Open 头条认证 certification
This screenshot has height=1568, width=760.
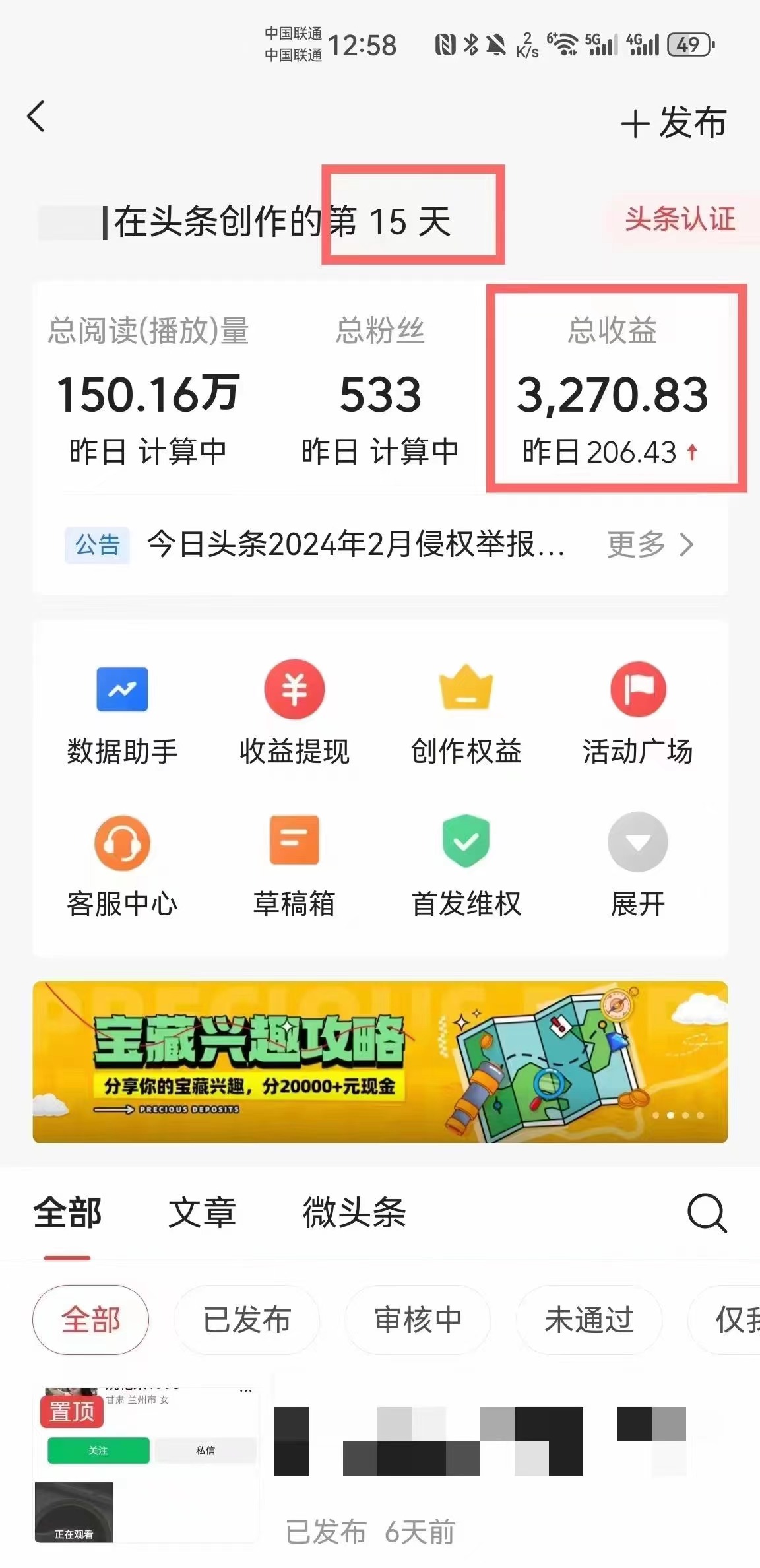(680, 219)
